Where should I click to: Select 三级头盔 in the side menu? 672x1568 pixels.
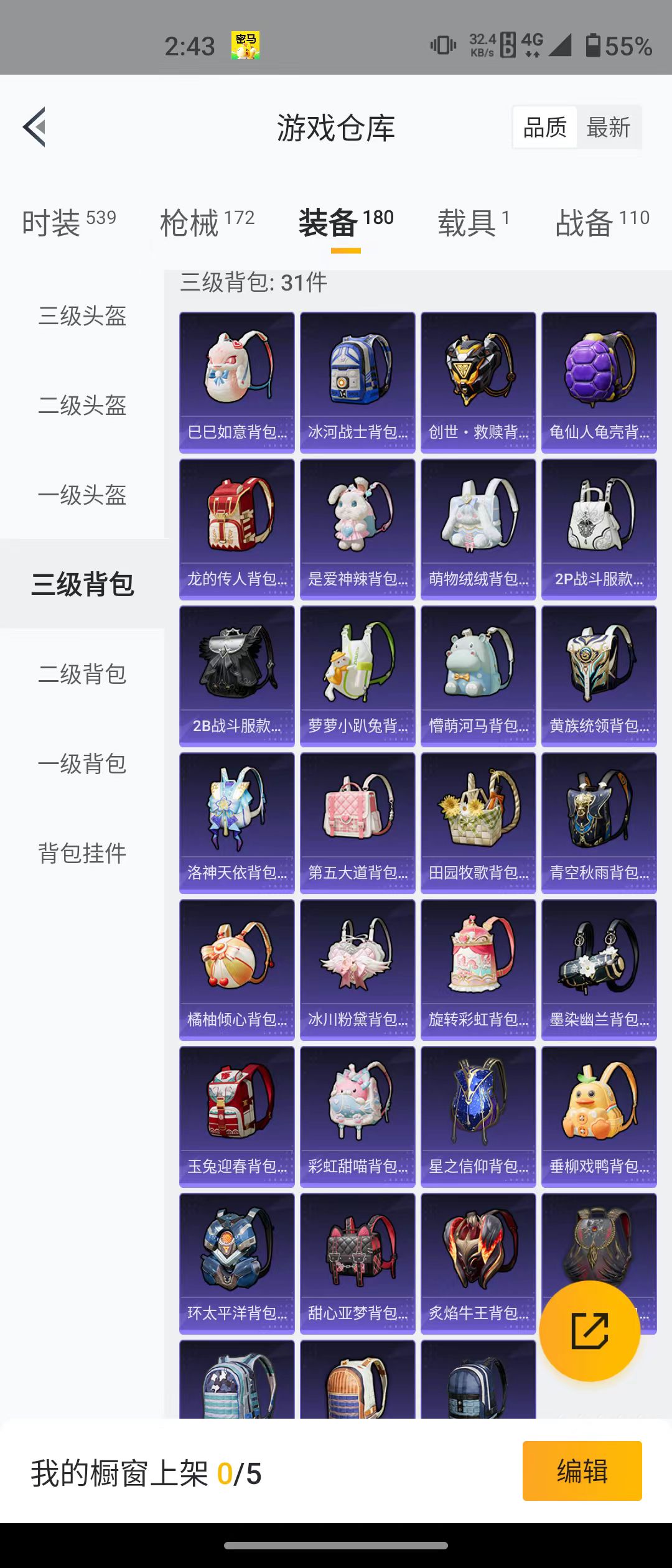[x=82, y=316]
